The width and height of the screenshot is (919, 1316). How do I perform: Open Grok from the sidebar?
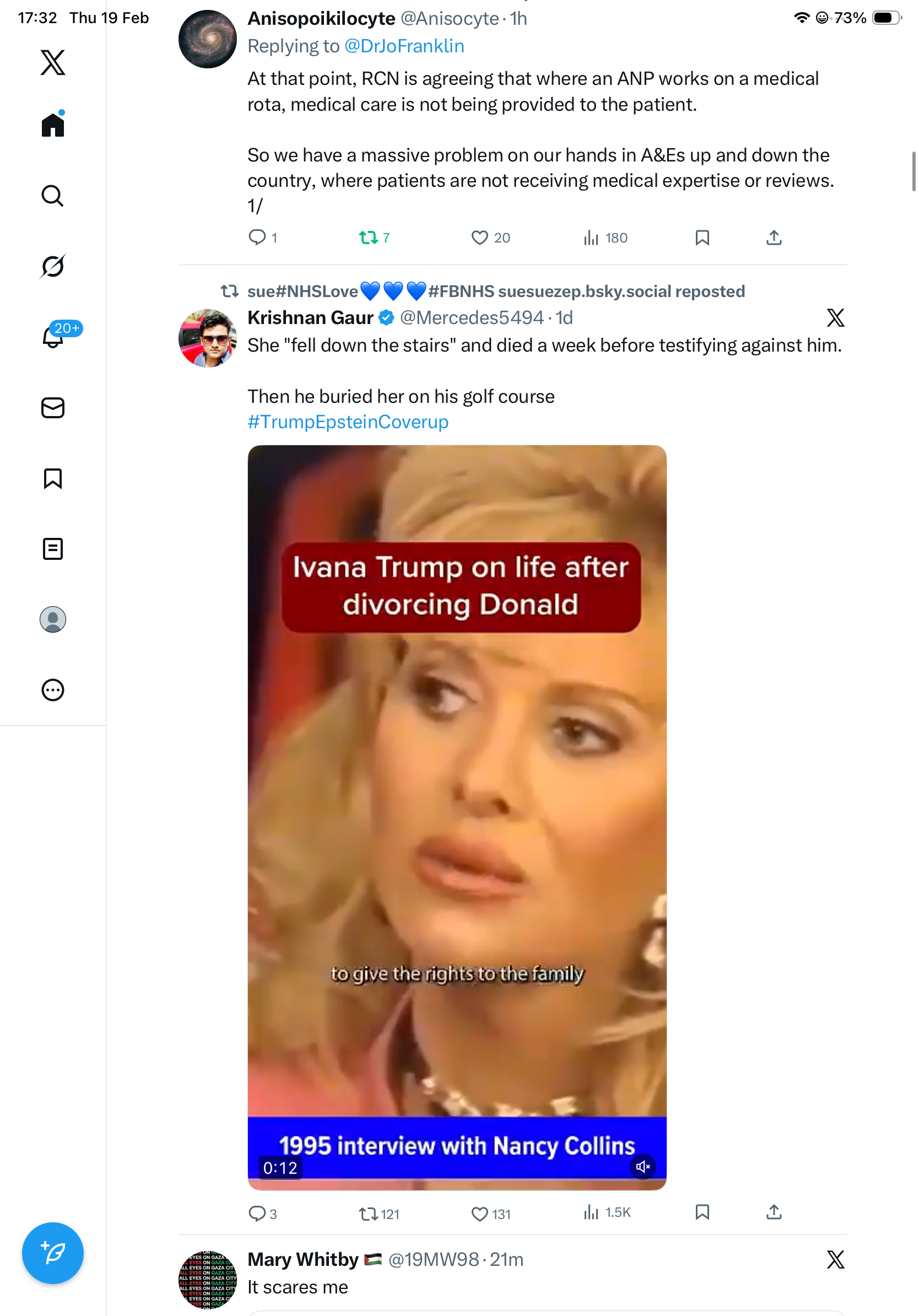point(53,266)
